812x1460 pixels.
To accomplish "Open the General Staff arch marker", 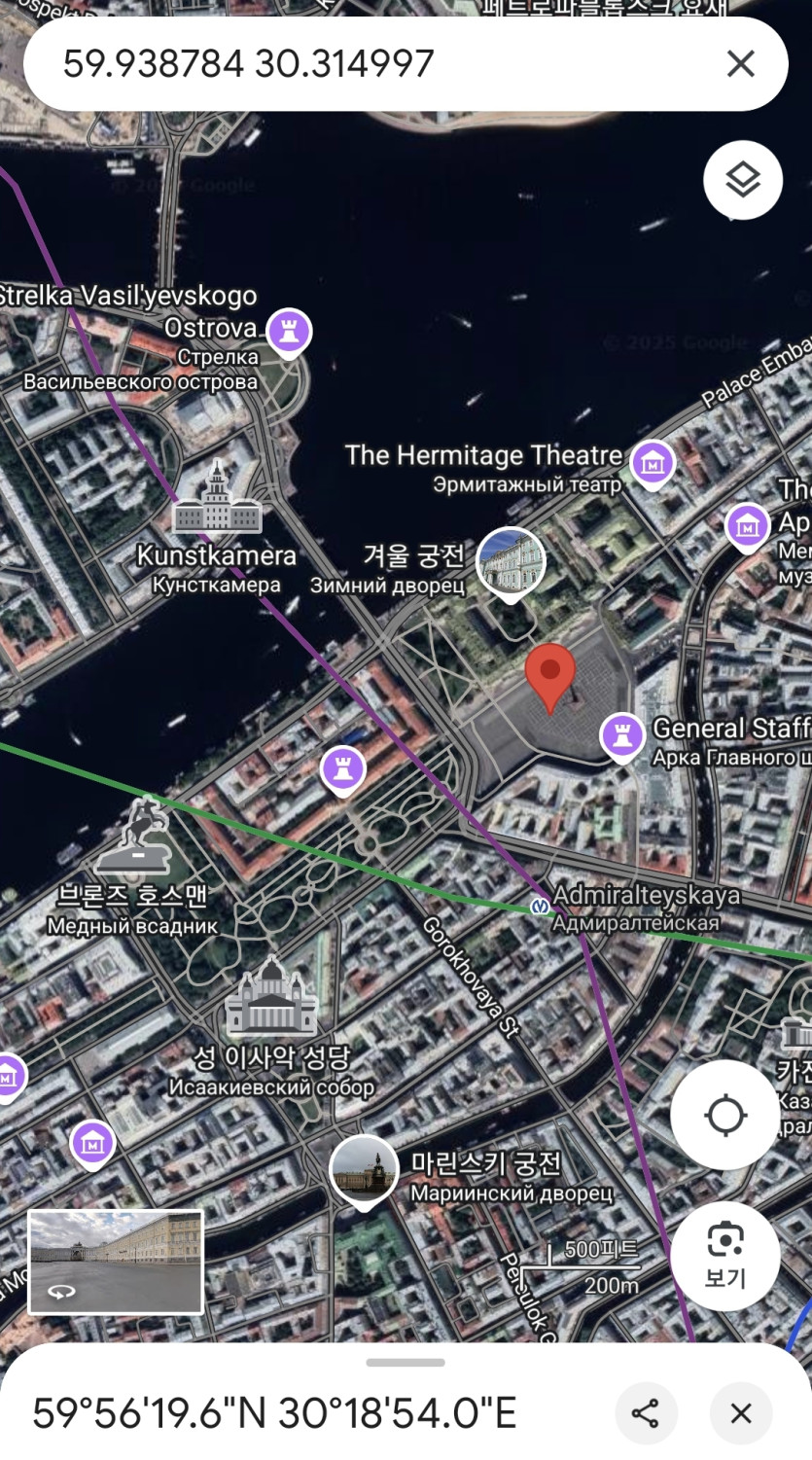I will coord(622,735).
